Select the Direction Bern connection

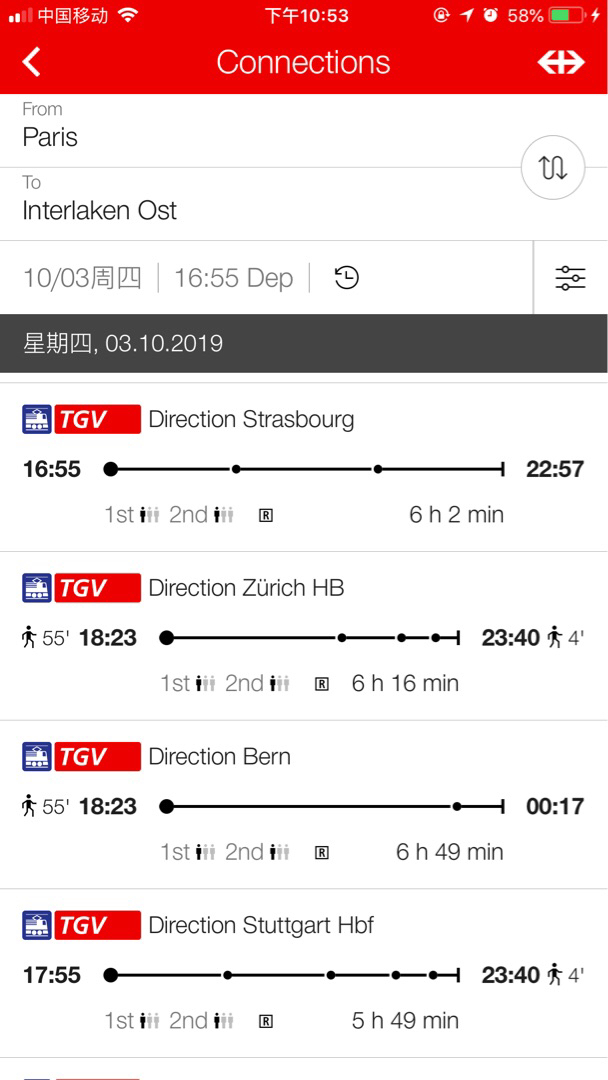coord(304,805)
